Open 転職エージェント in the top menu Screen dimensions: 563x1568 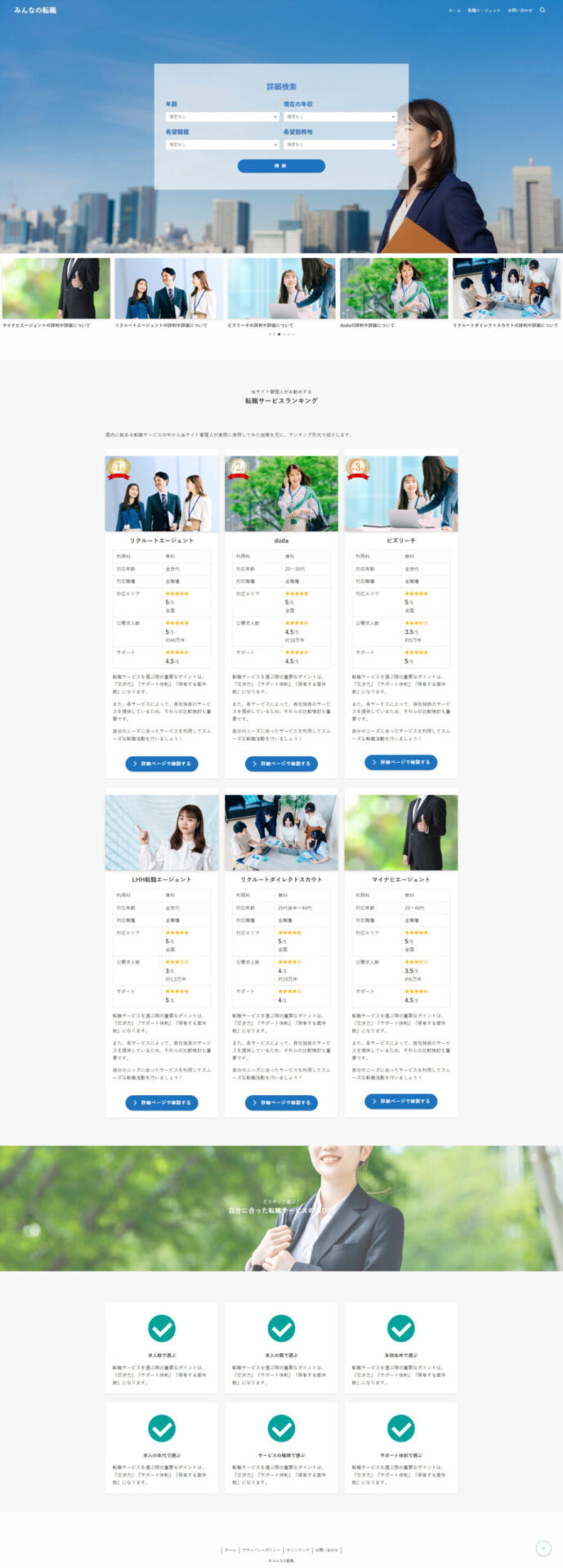(484, 11)
